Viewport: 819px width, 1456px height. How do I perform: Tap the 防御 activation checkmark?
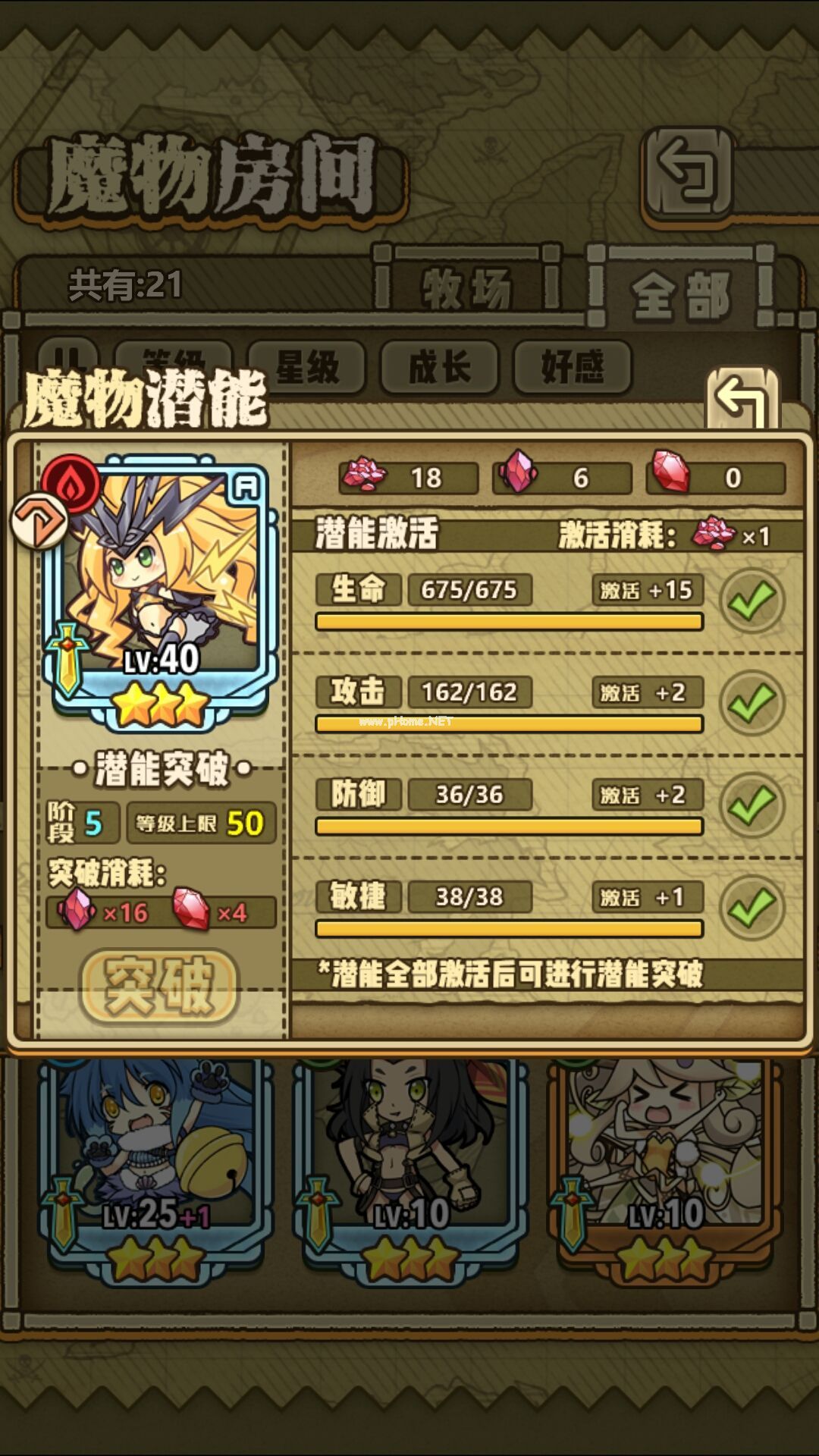point(752,805)
